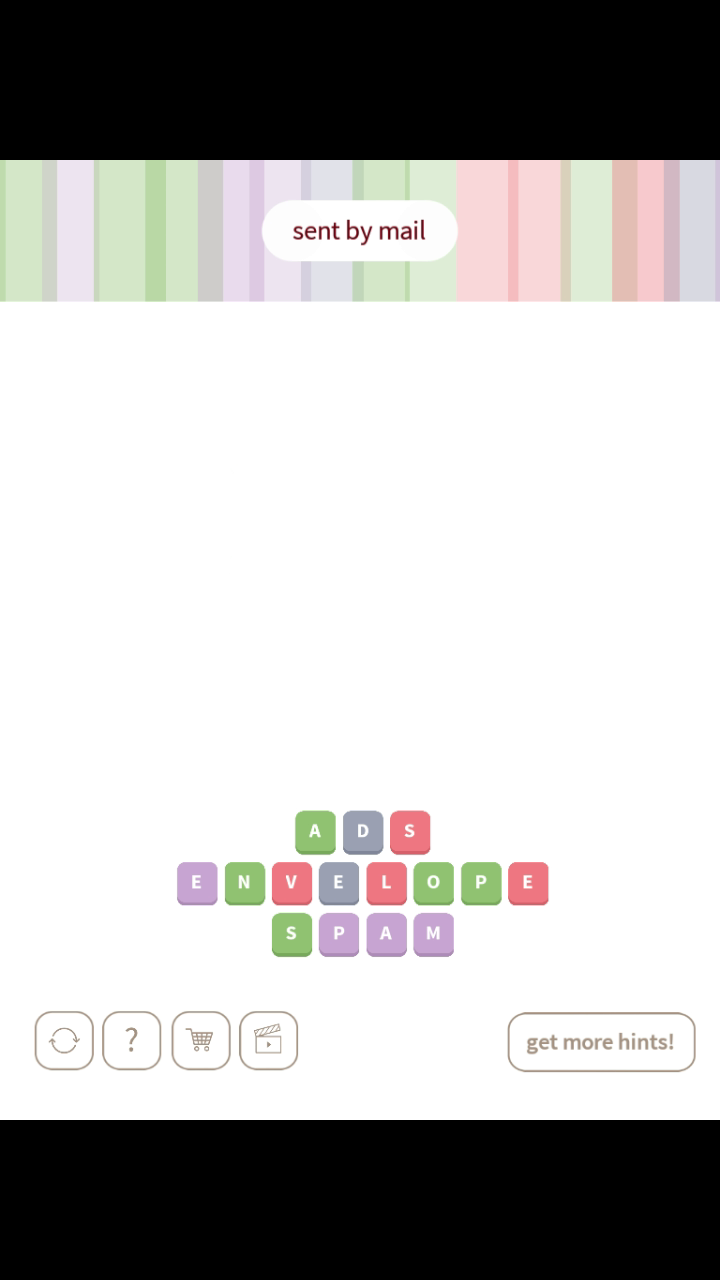Select the red letter S in ADS
The height and width of the screenshot is (1280, 720).
coord(410,831)
